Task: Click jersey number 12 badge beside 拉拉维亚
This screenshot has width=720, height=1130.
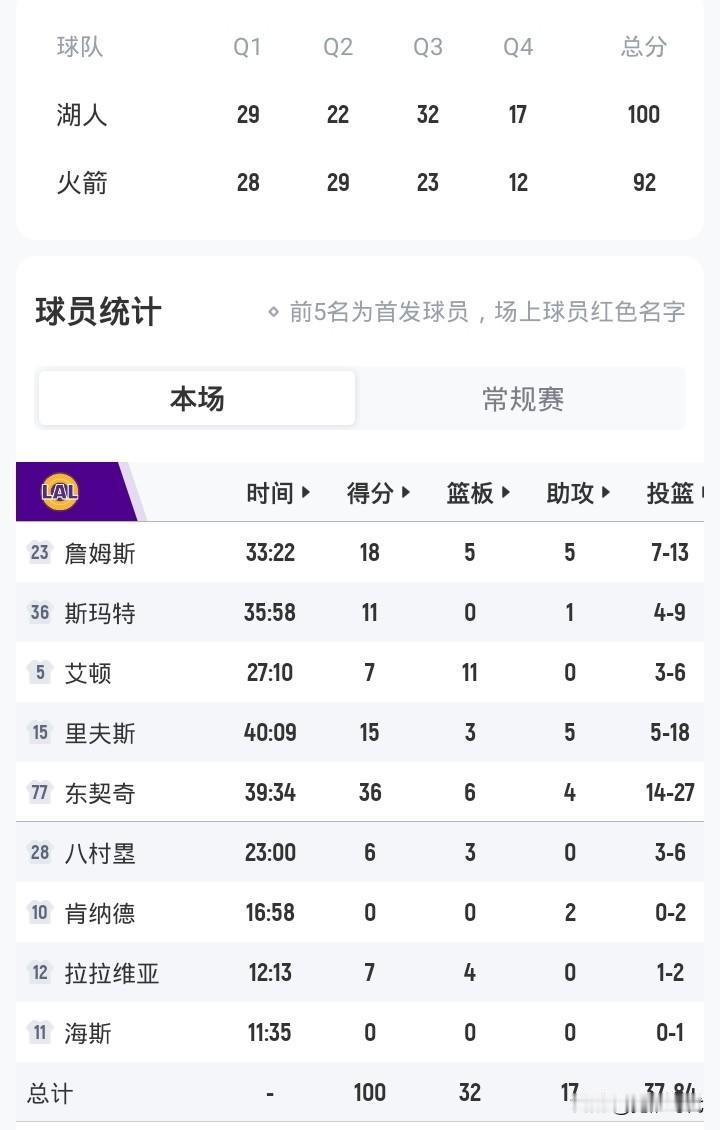Action: [x=38, y=973]
